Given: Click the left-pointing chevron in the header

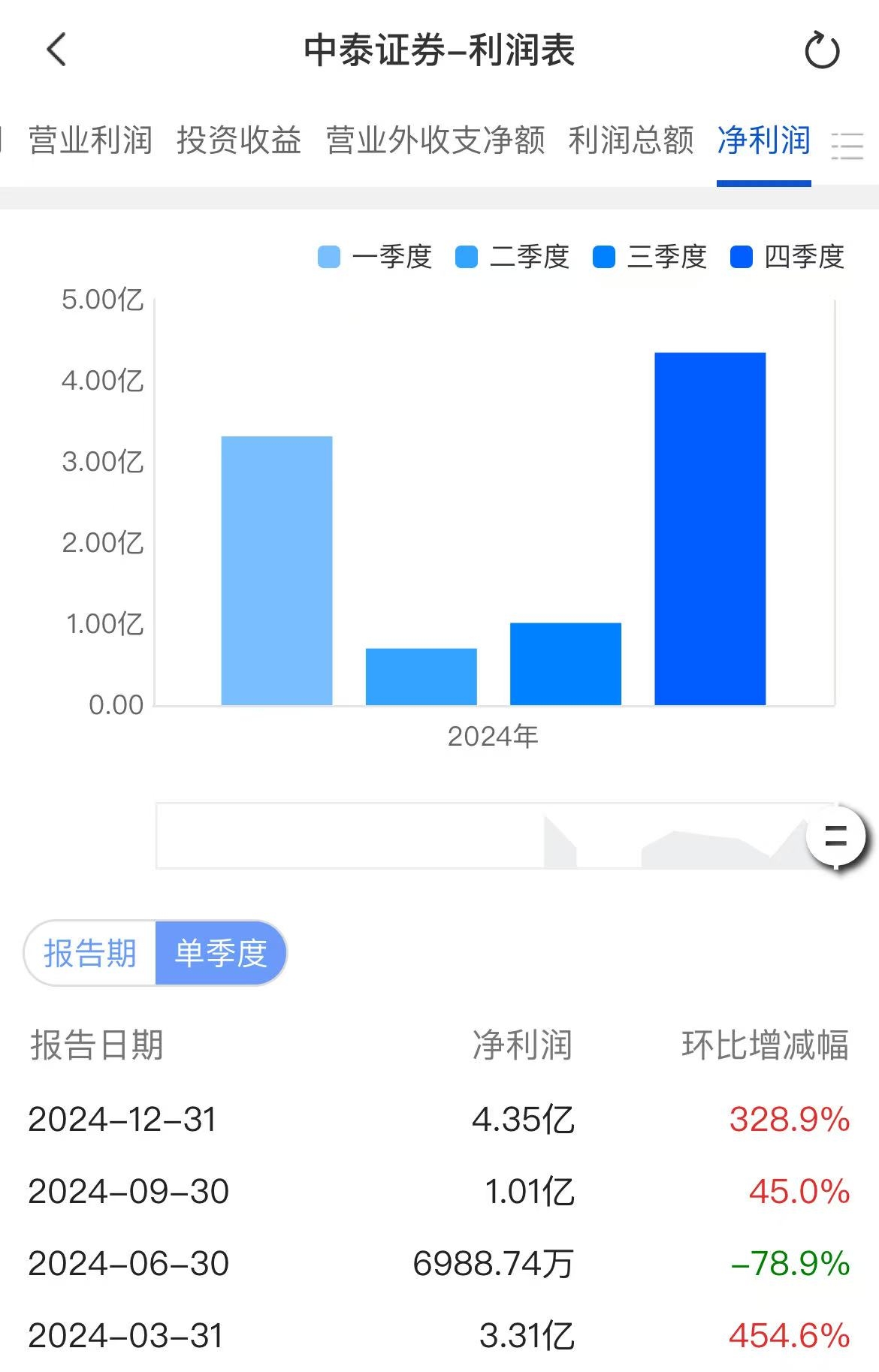Looking at the screenshot, I should point(55,51).
